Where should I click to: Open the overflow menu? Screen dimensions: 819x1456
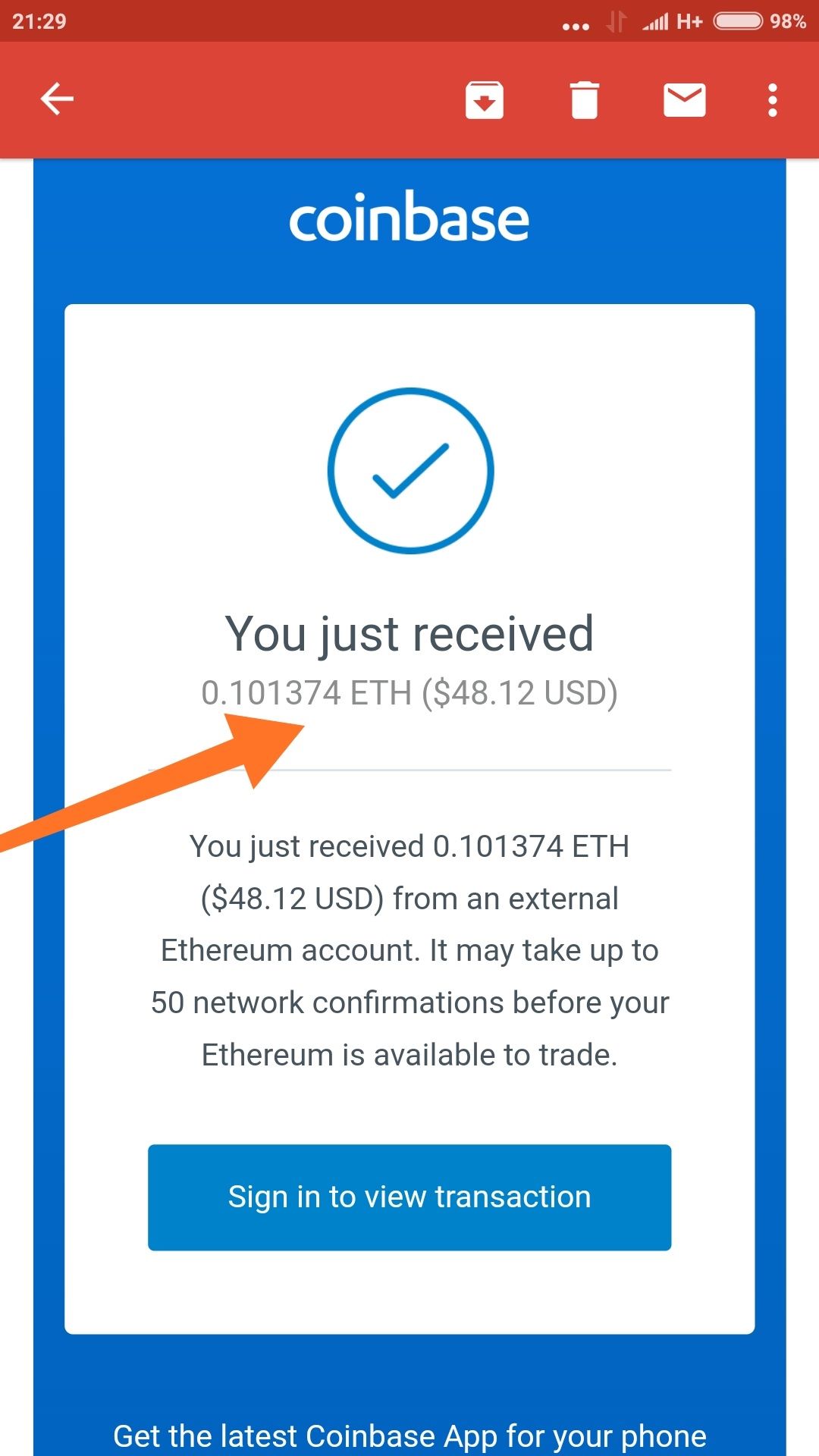[x=772, y=100]
